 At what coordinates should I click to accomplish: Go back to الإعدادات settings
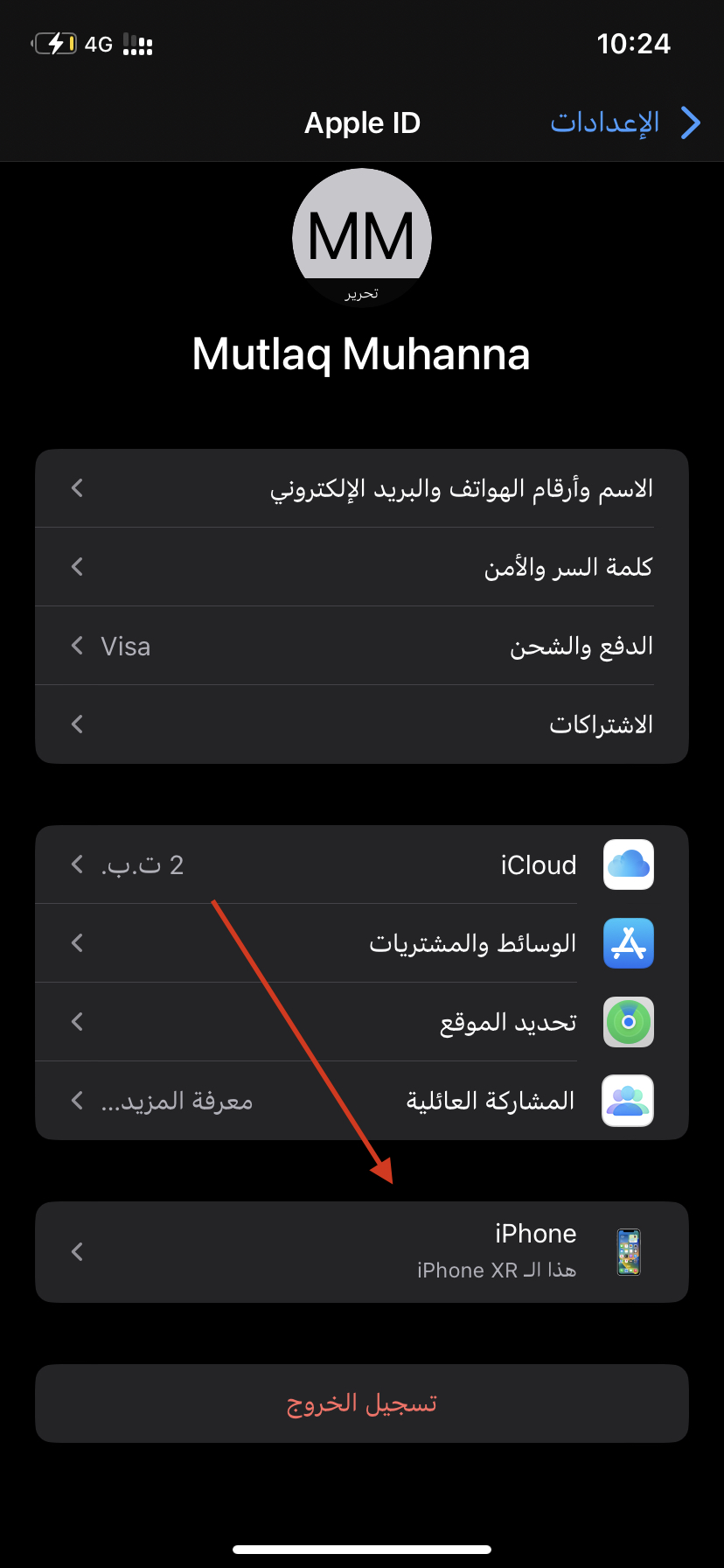pyautogui.click(x=624, y=123)
